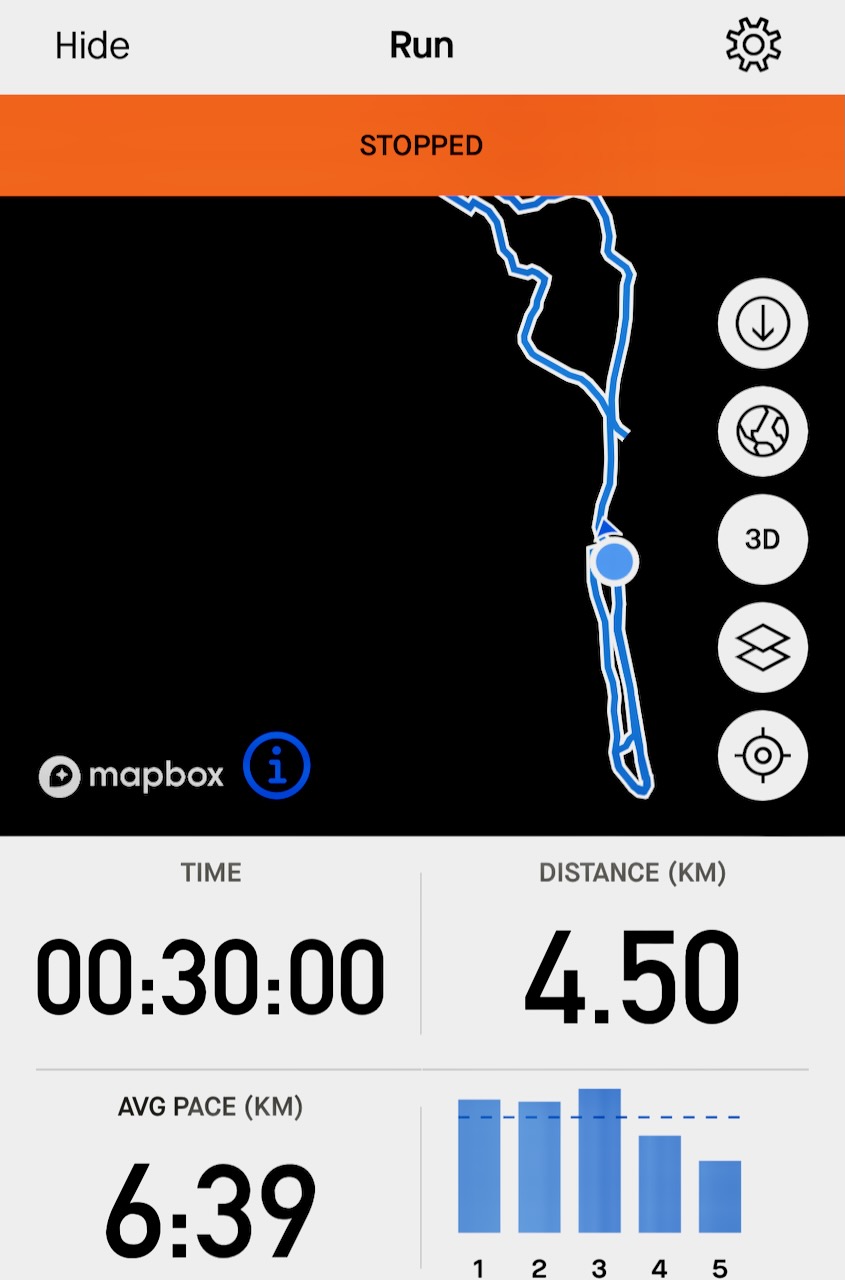This screenshot has height=1280, width=845.
Task: Open the settings gear
Action: 753,46
